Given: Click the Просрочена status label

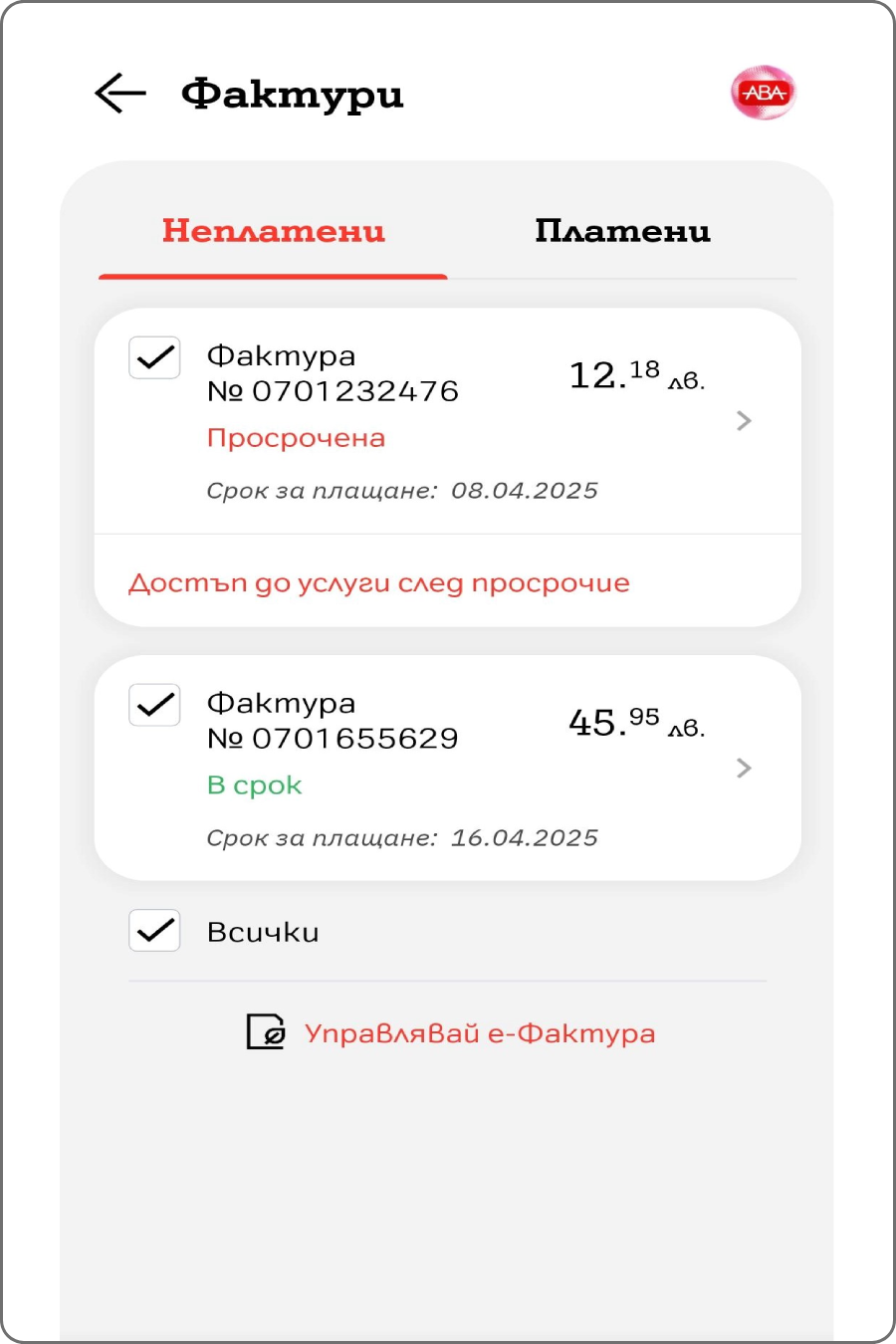Looking at the screenshot, I should coord(296,437).
